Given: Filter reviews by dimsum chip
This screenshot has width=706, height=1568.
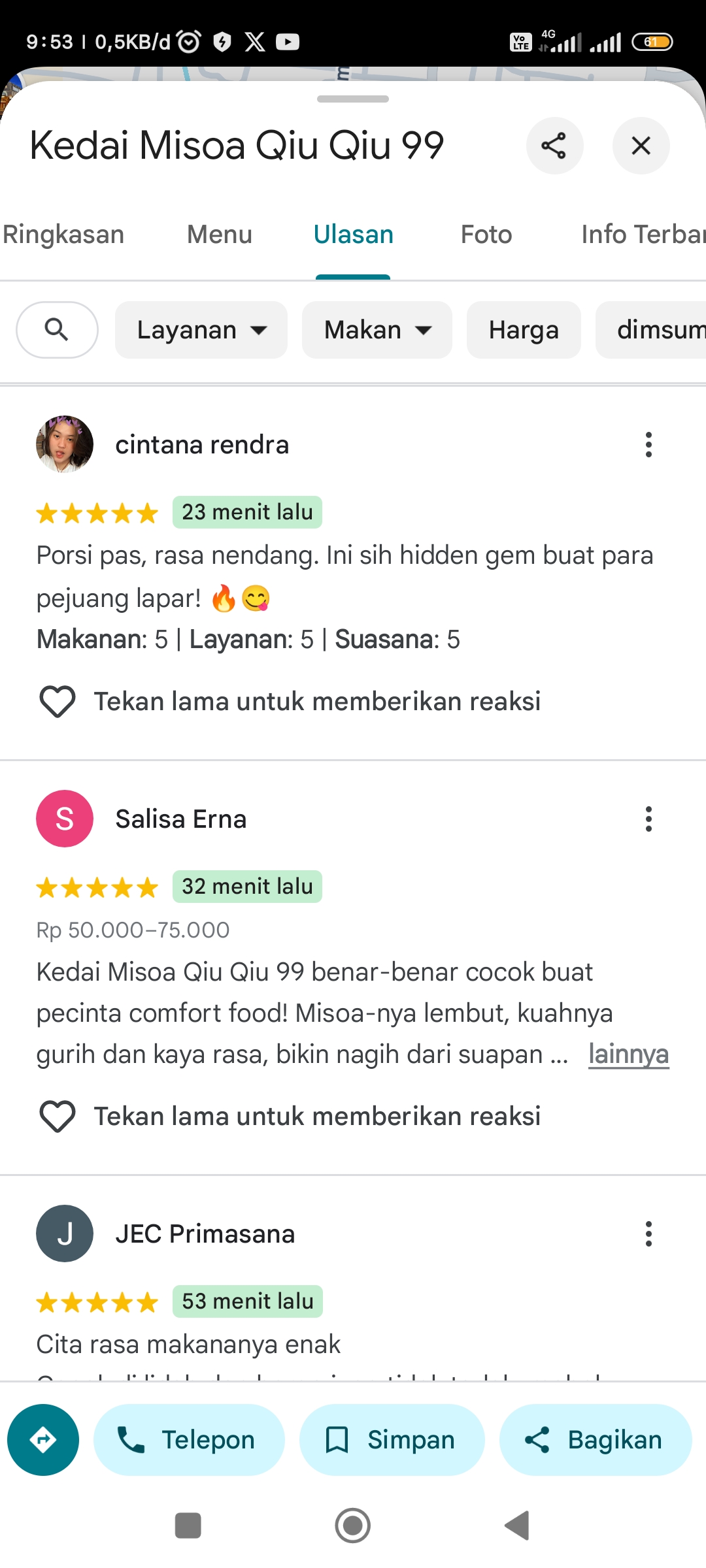Looking at the screenshot, I should point(651,330).
